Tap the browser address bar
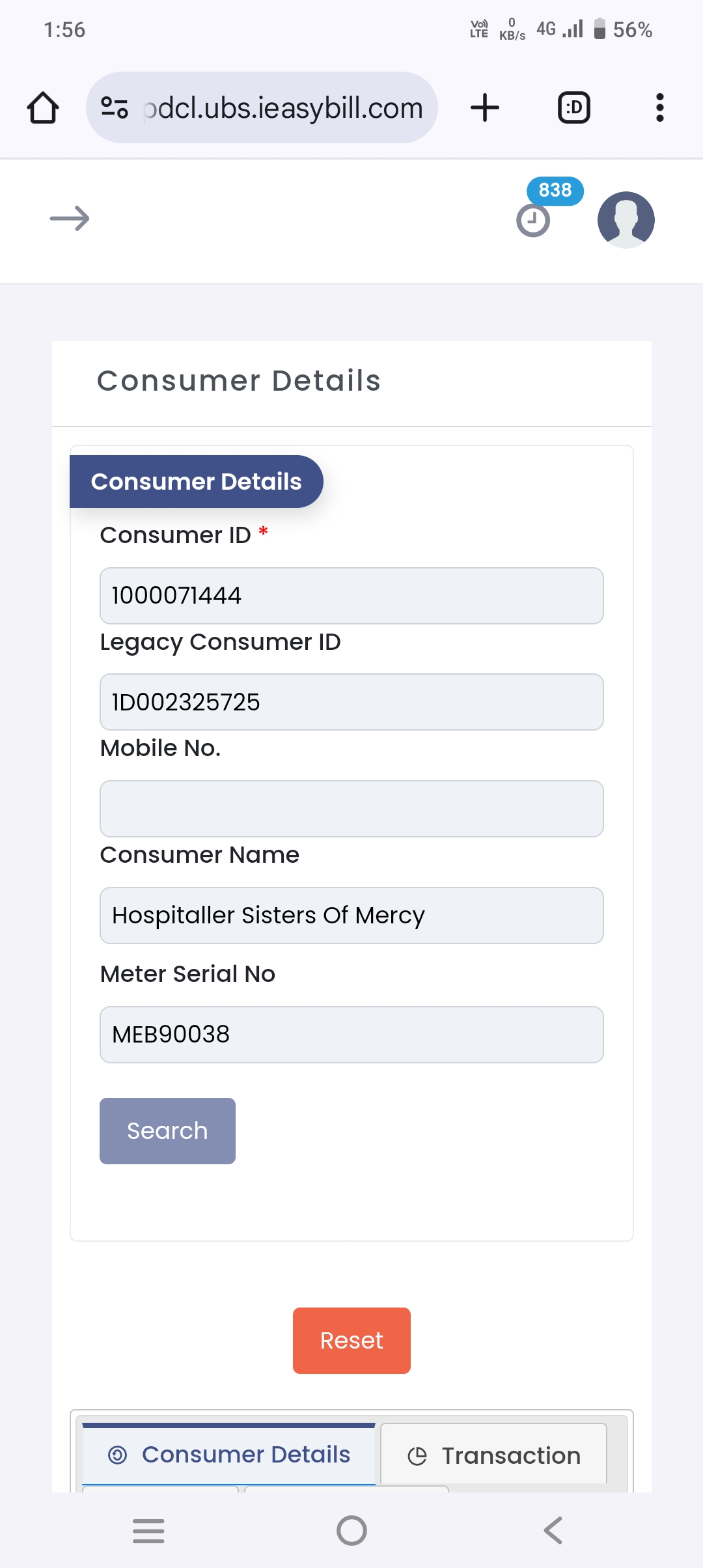The height and width of the screenshot is (1568, 703). pyautogui.click(x=262, y=107)
